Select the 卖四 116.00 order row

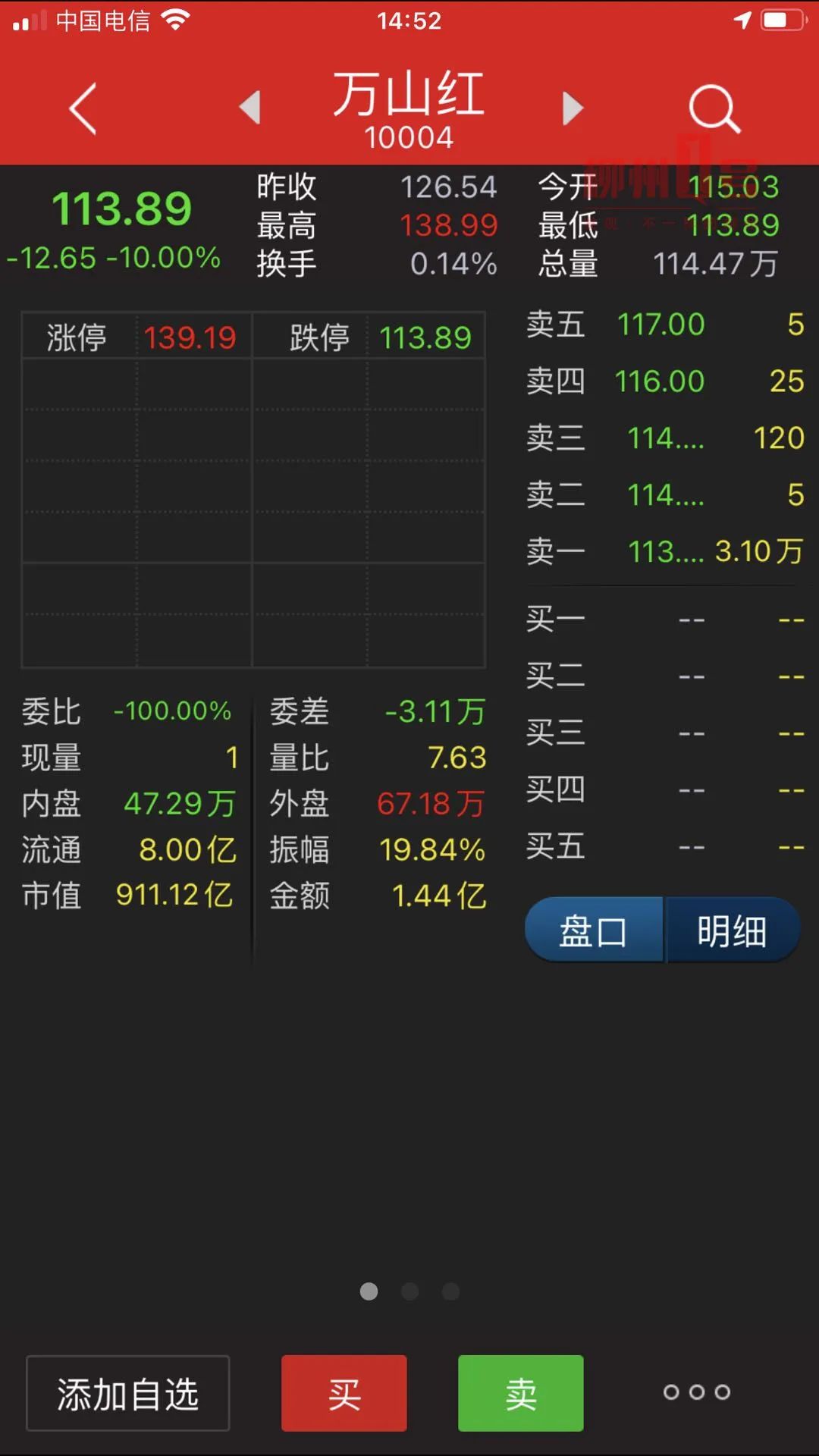[x=664, y=381]
